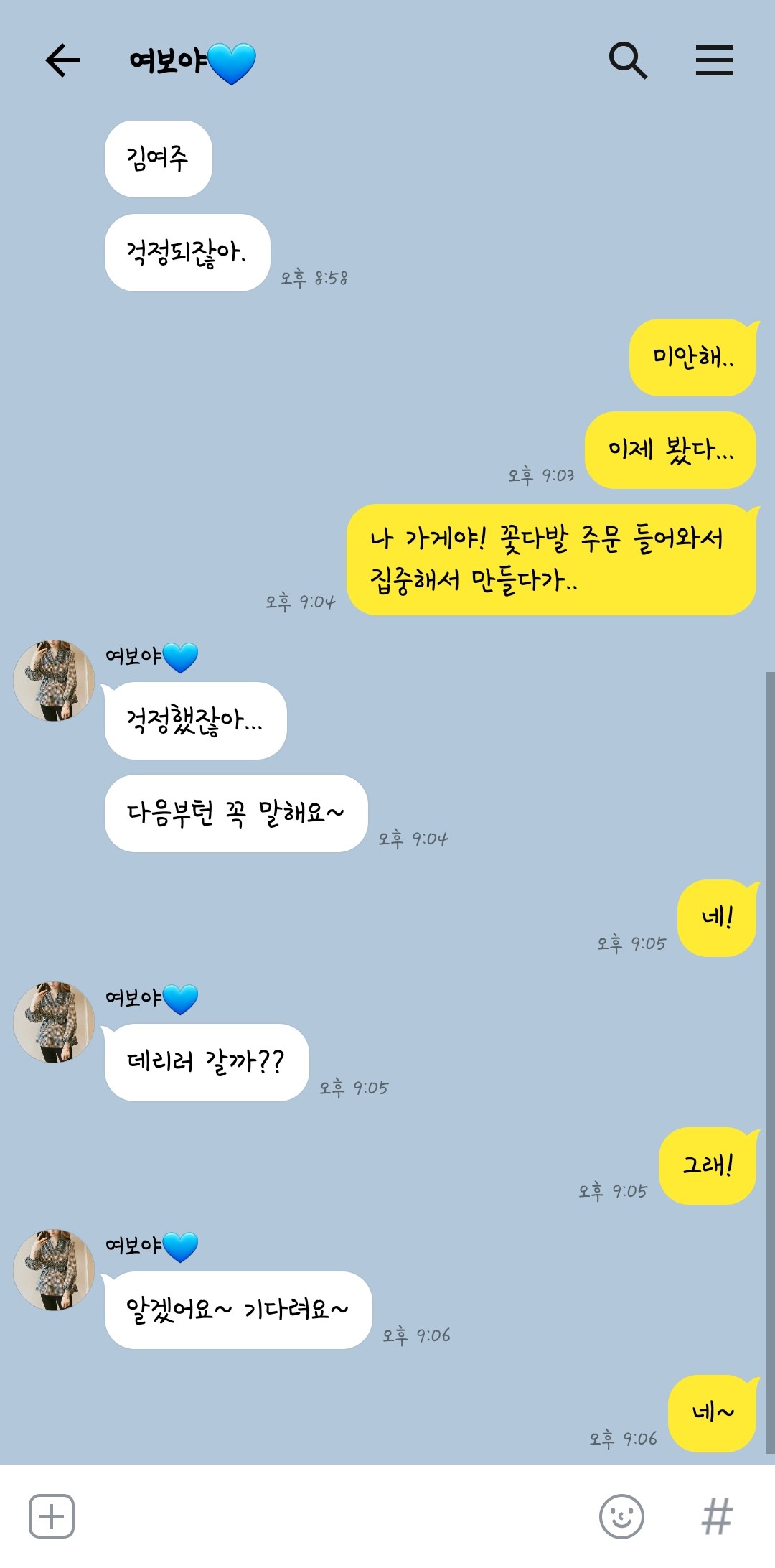Focus the message input field
775x1568 pixels.
pos(330,1516)
